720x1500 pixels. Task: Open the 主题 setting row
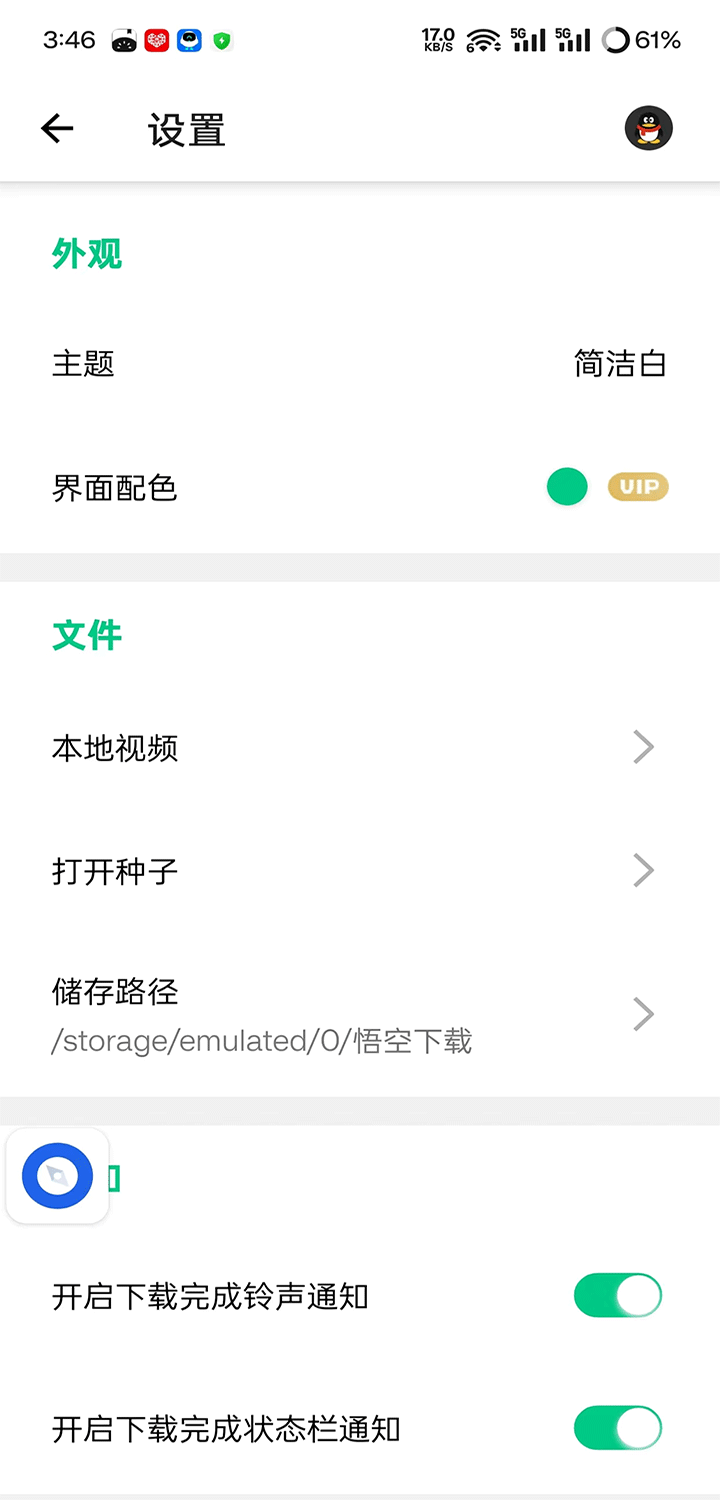pos(360,364)
